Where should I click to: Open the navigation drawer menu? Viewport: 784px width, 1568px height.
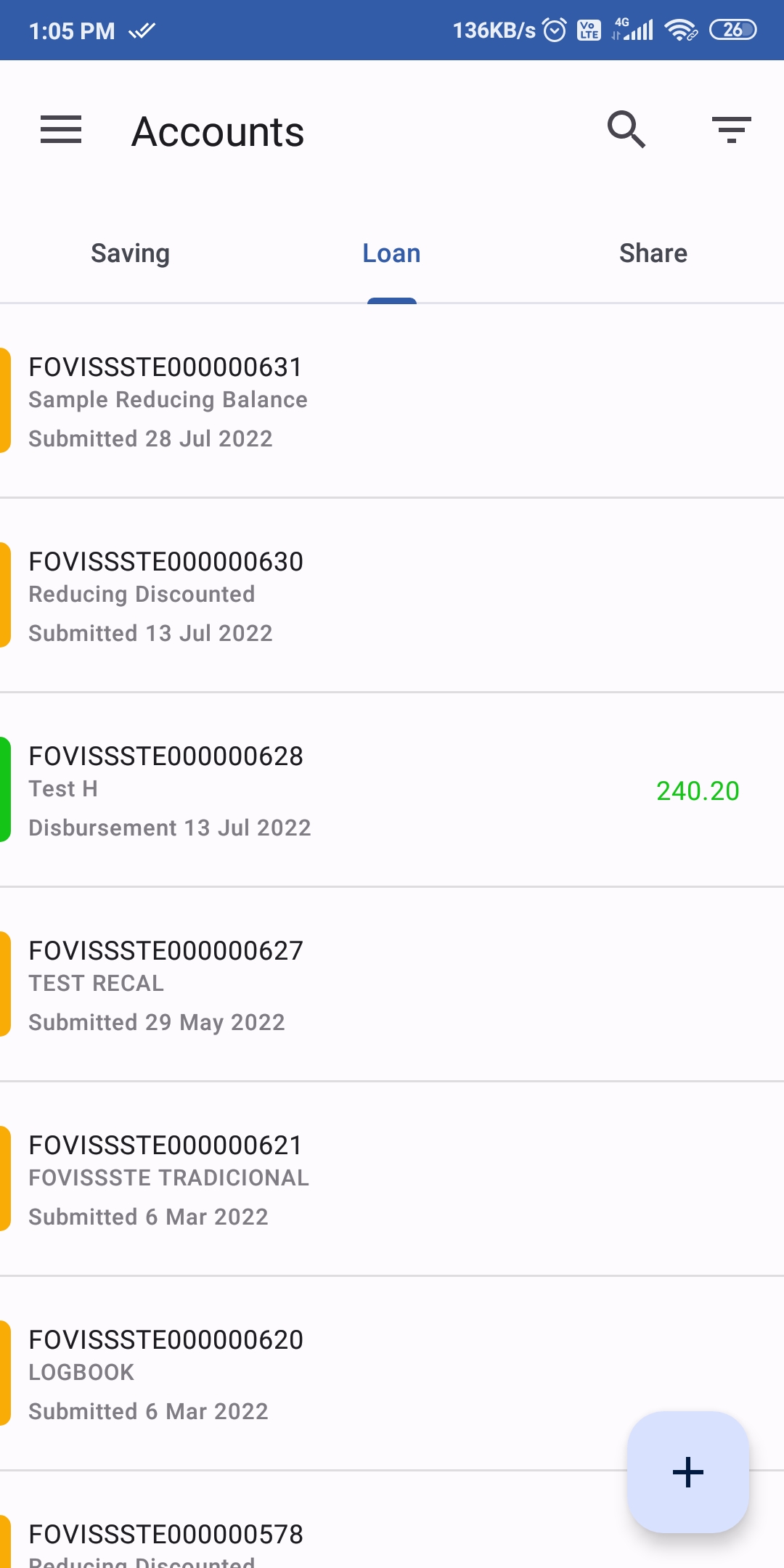point(61,131)
